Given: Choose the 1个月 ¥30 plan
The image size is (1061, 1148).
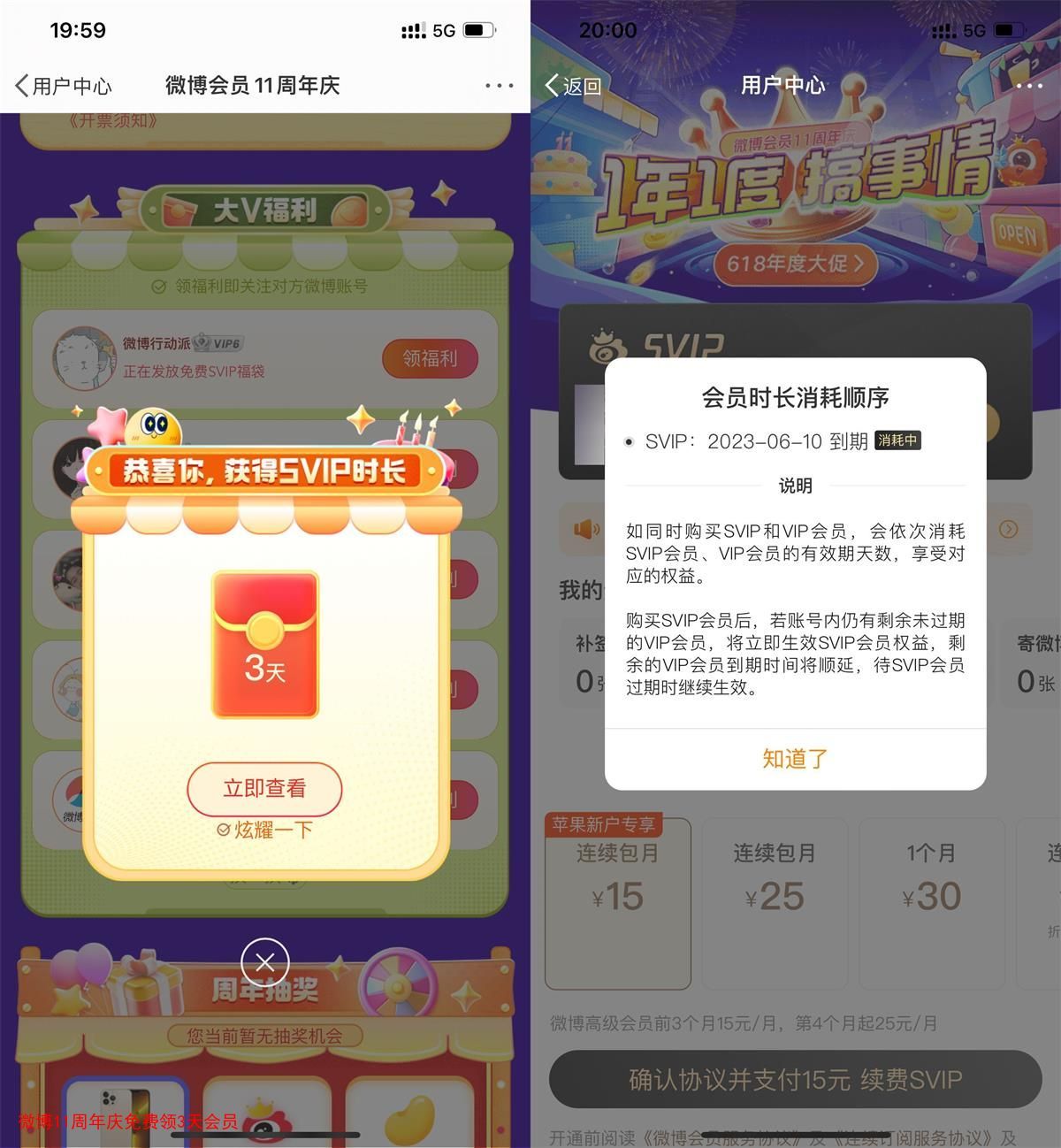Looking at the screenshot, I should click(931, 902).
